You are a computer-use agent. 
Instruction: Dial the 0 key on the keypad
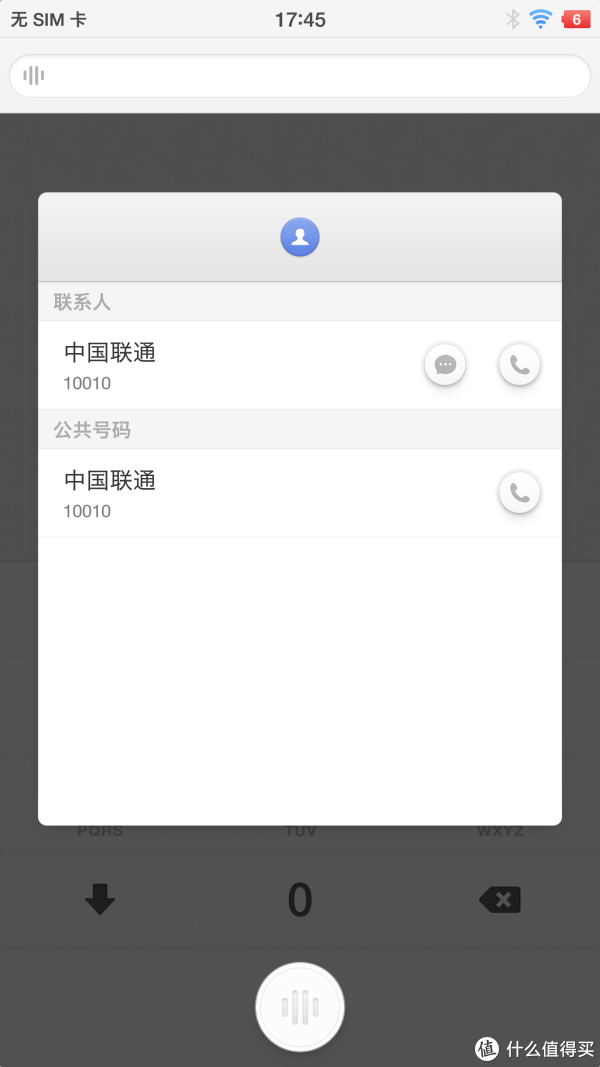coord(300,900)
